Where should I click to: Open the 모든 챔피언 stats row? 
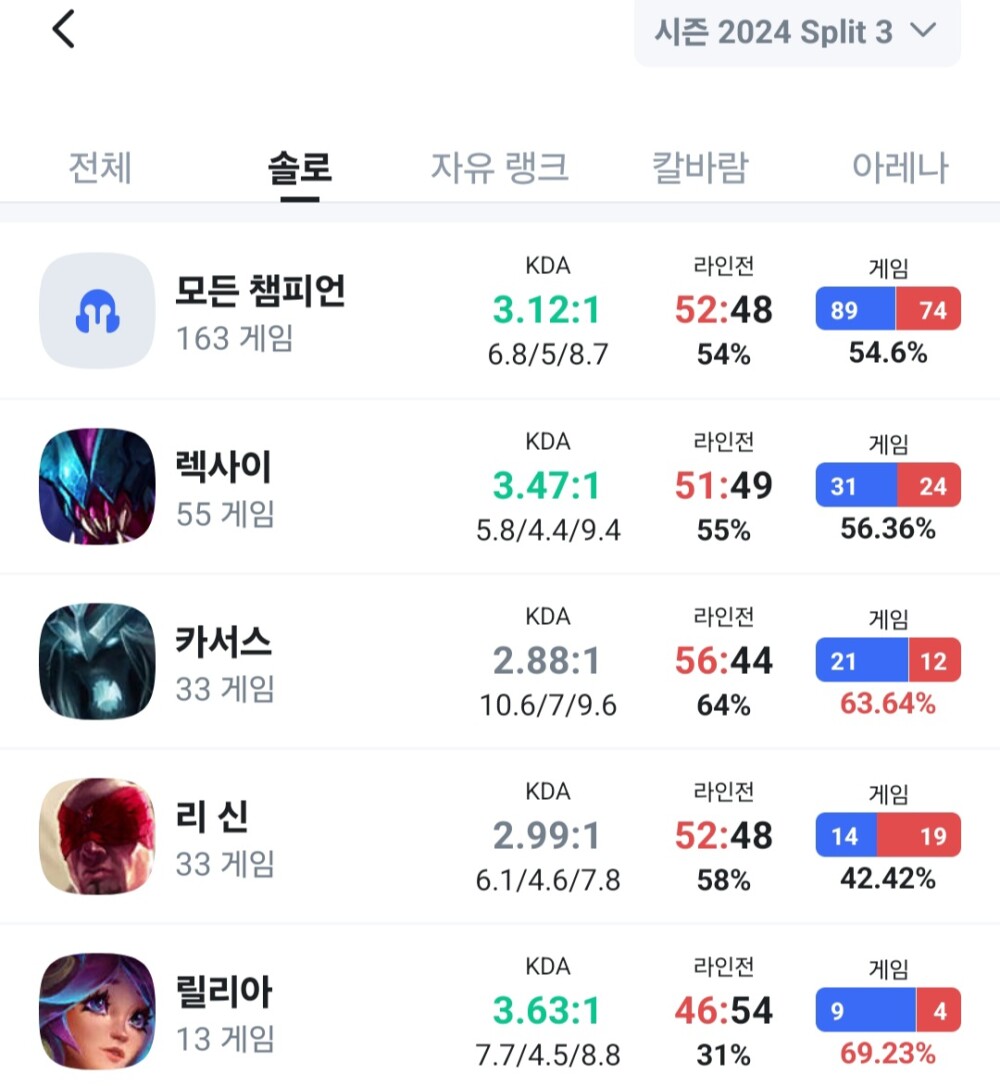(x=260, y=310)
